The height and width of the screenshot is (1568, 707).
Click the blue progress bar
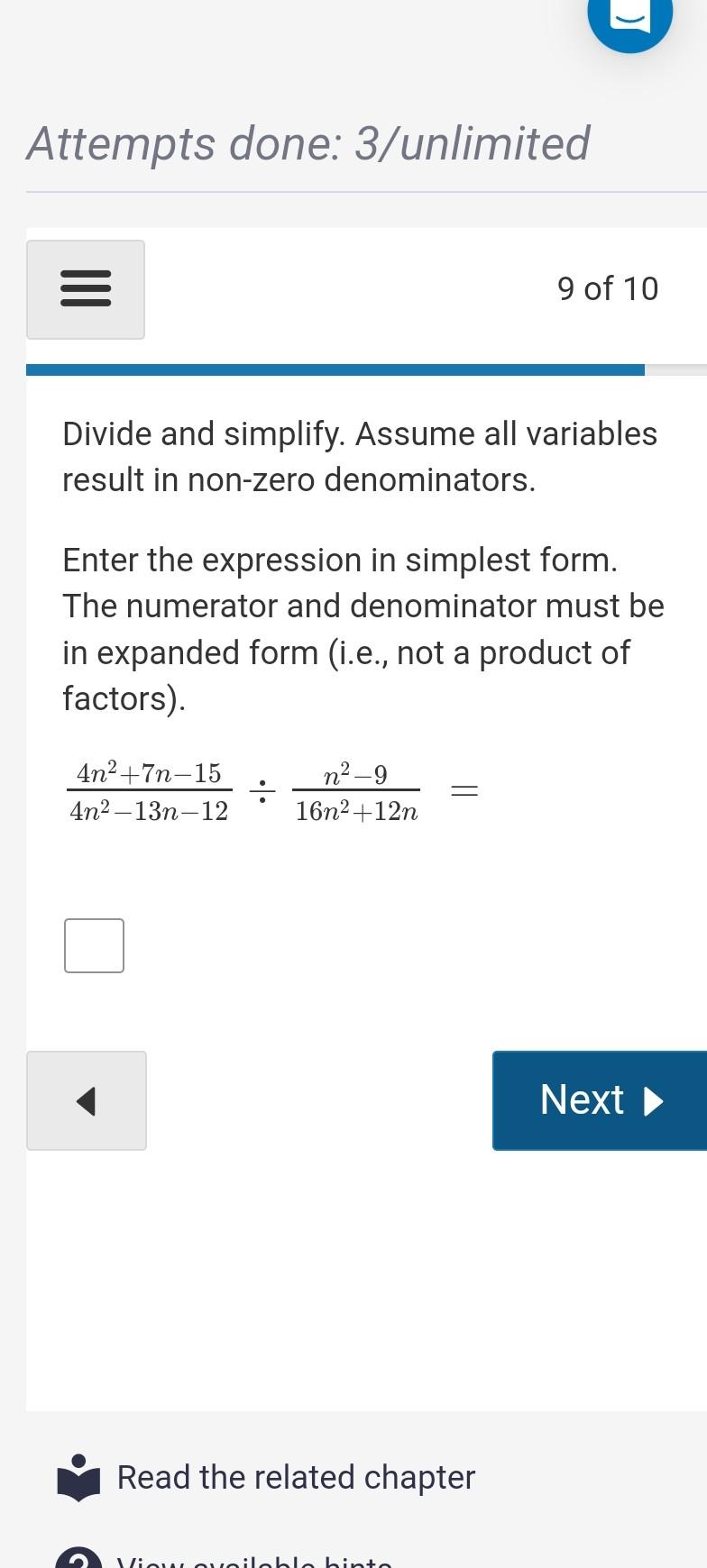[x=335, y=369]
